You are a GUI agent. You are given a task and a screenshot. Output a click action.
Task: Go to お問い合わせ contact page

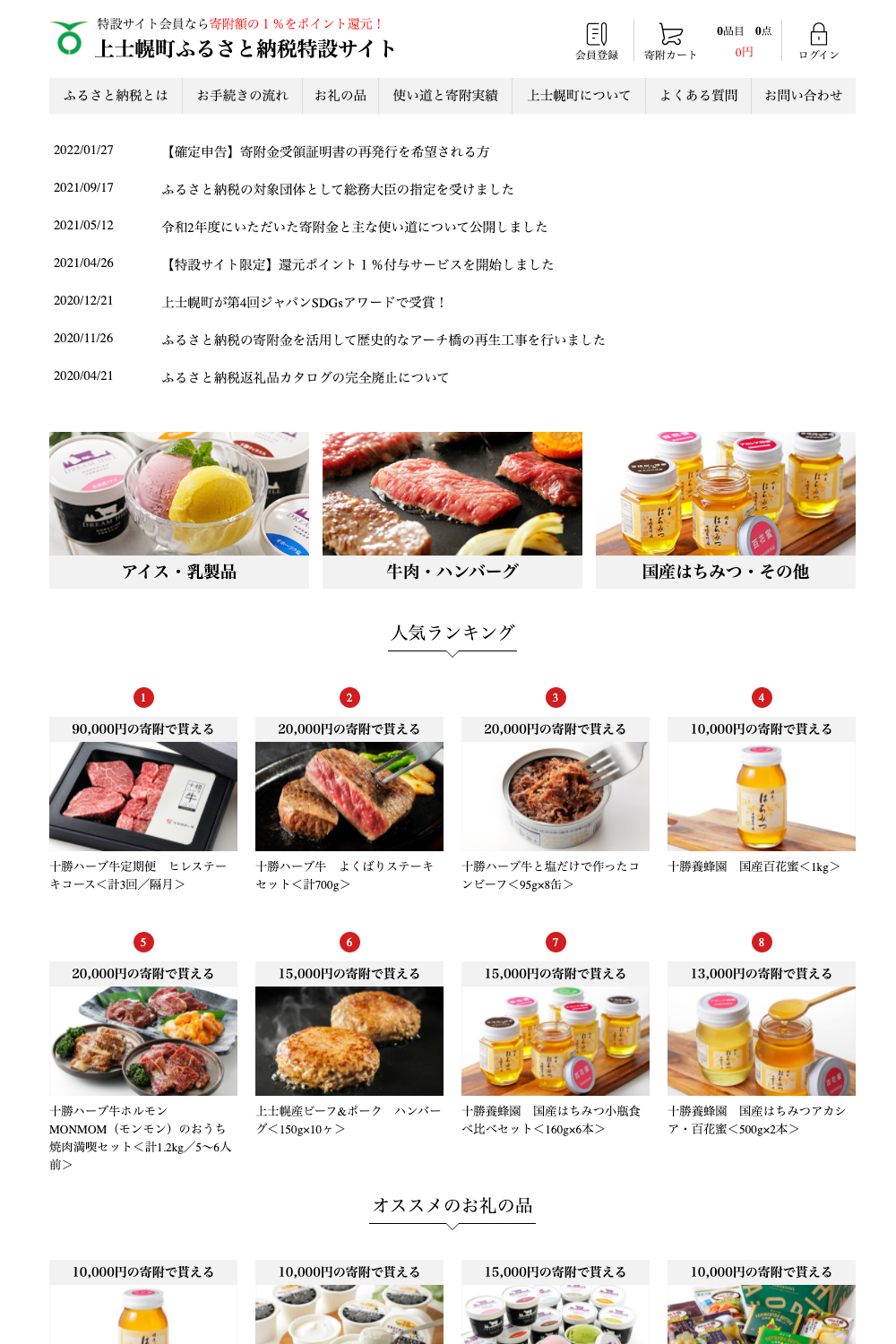click(x=803, y=96)
